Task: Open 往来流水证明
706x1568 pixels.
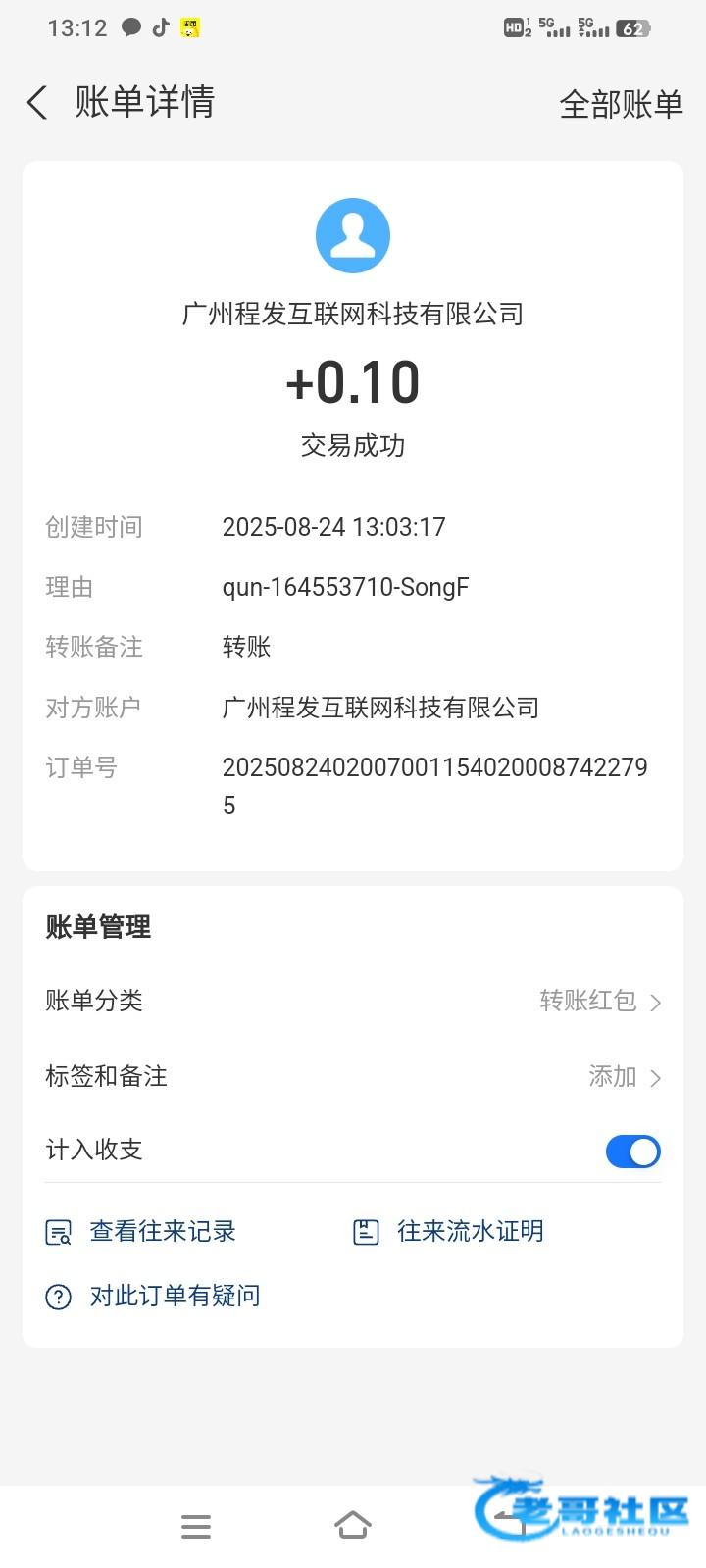Action: coord(449,1232)
